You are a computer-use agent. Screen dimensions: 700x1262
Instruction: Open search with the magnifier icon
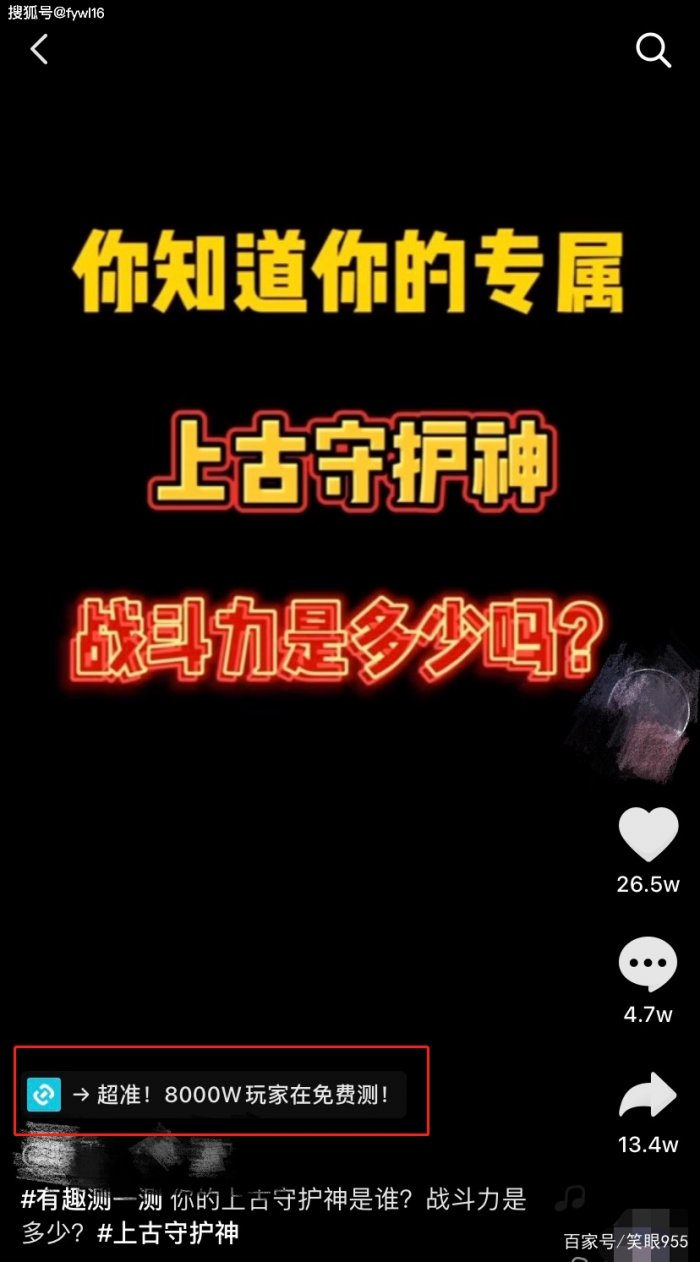pos(653,49)
